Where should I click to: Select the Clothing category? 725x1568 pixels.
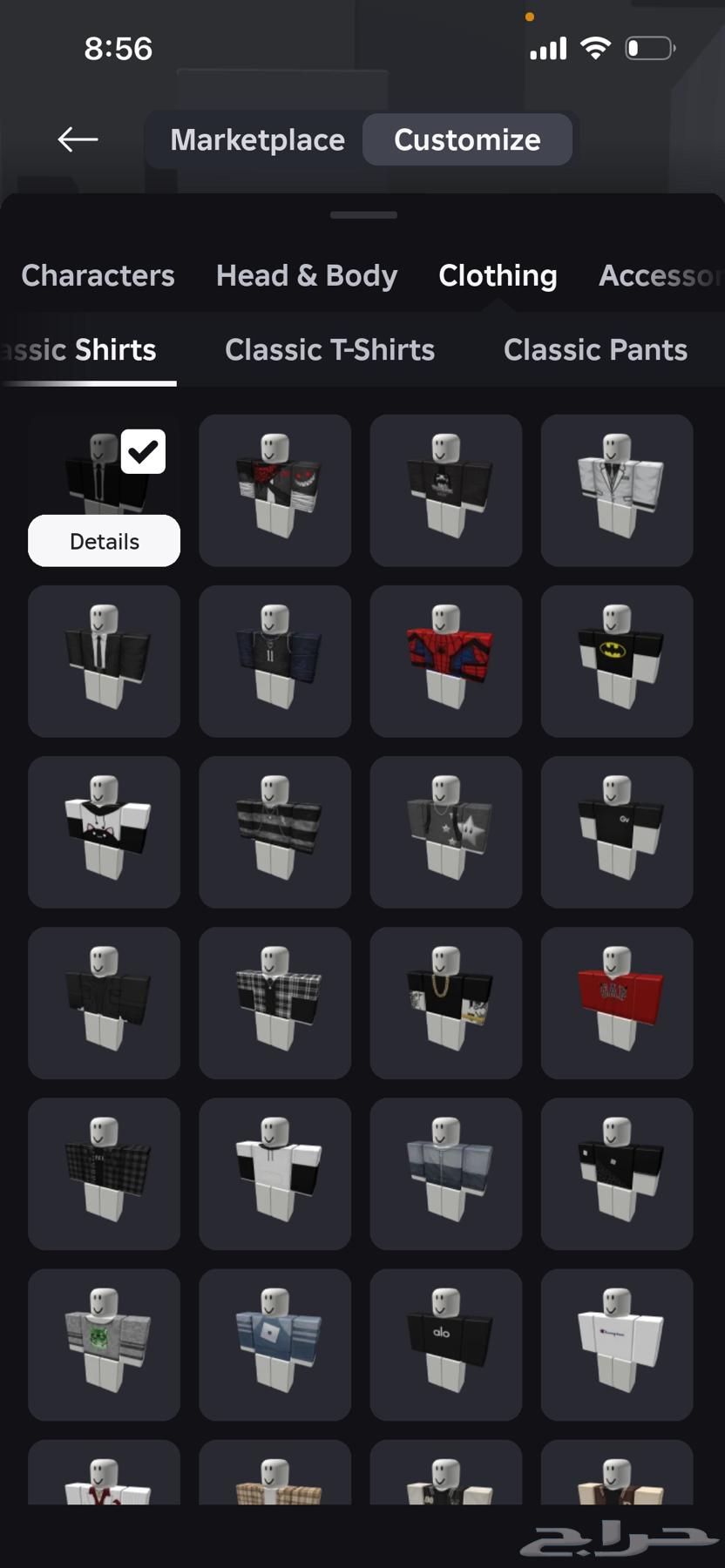[498, 275]
